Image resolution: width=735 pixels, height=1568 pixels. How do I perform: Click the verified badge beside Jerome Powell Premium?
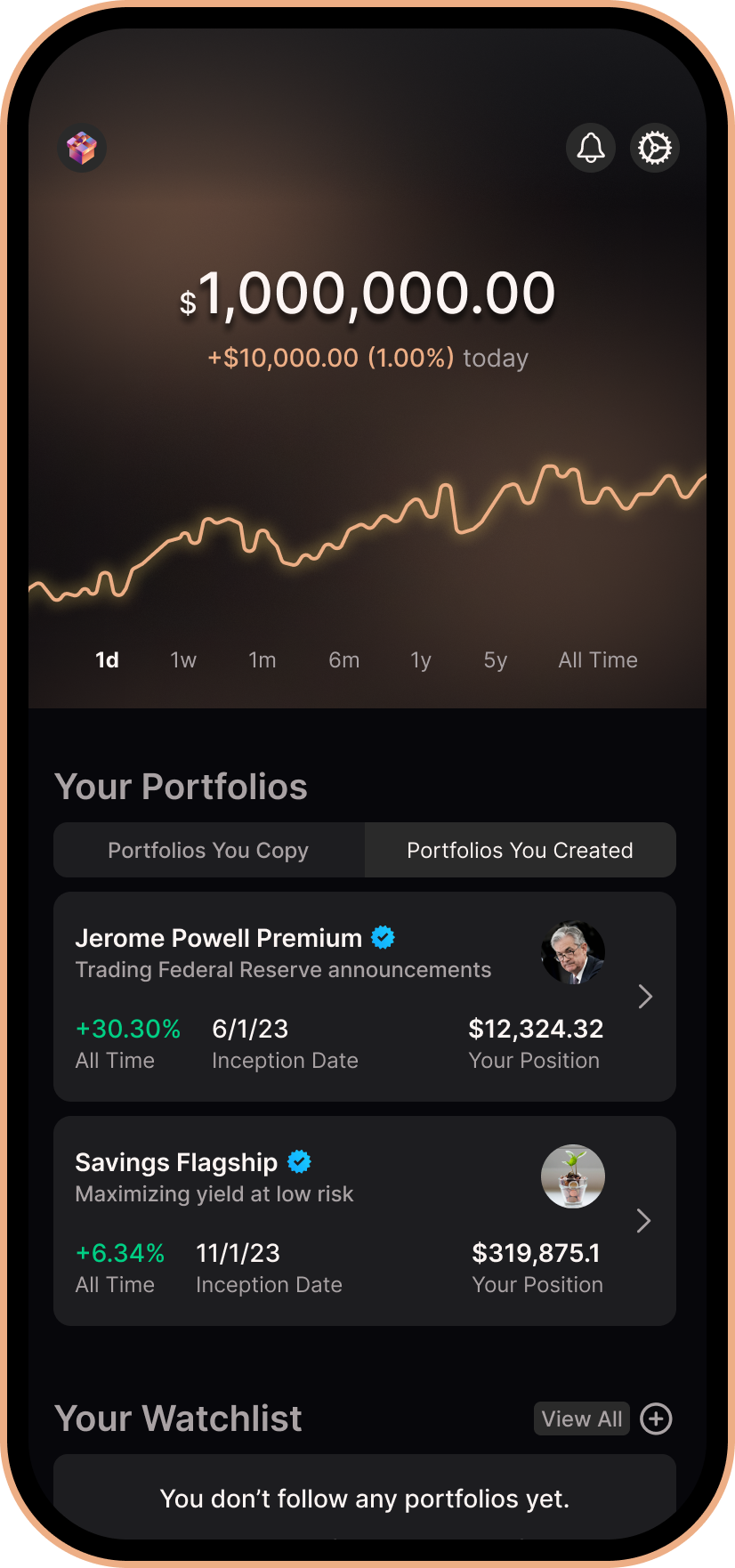click(x=383, y=937)
